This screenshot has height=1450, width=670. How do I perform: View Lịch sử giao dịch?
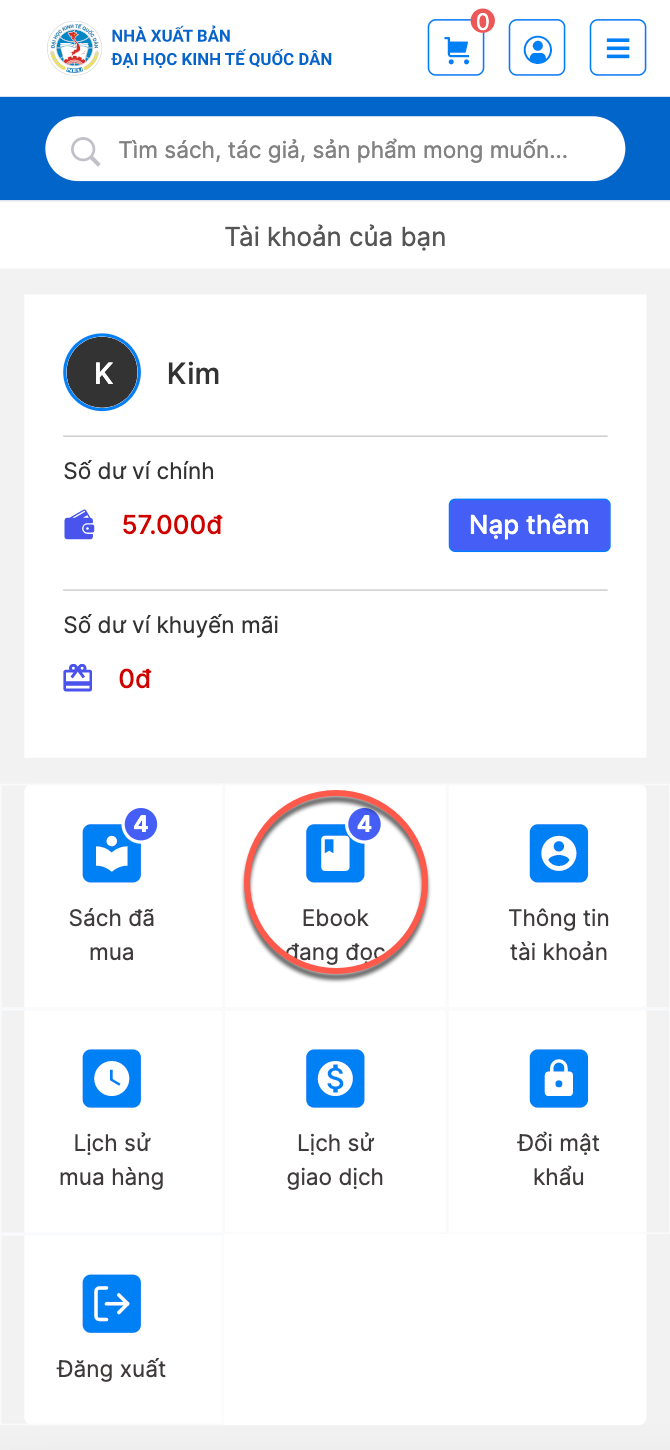click(336, 1121)
